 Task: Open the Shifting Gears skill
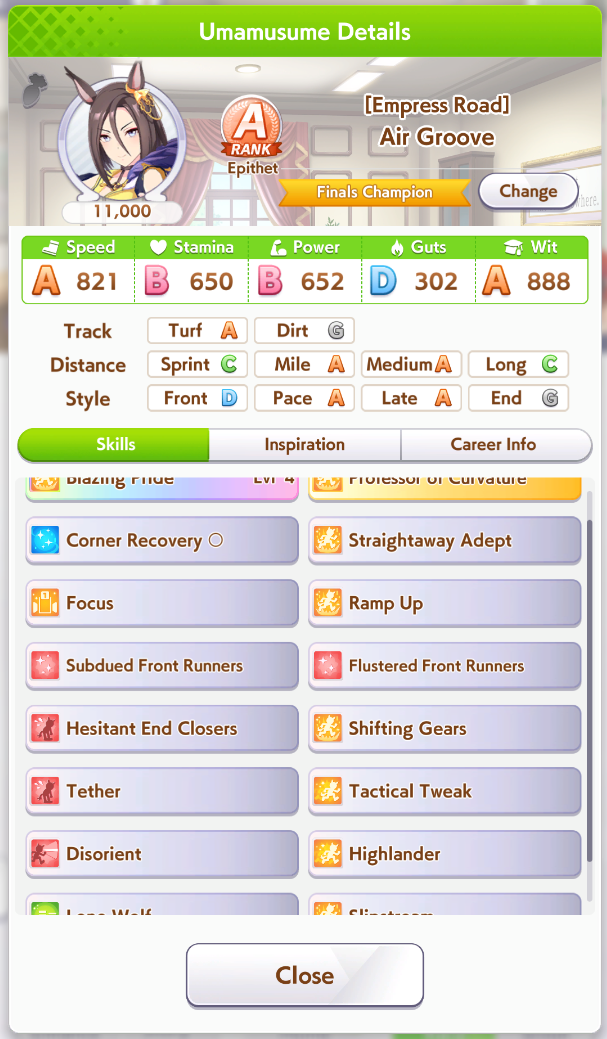click(445, 728)
